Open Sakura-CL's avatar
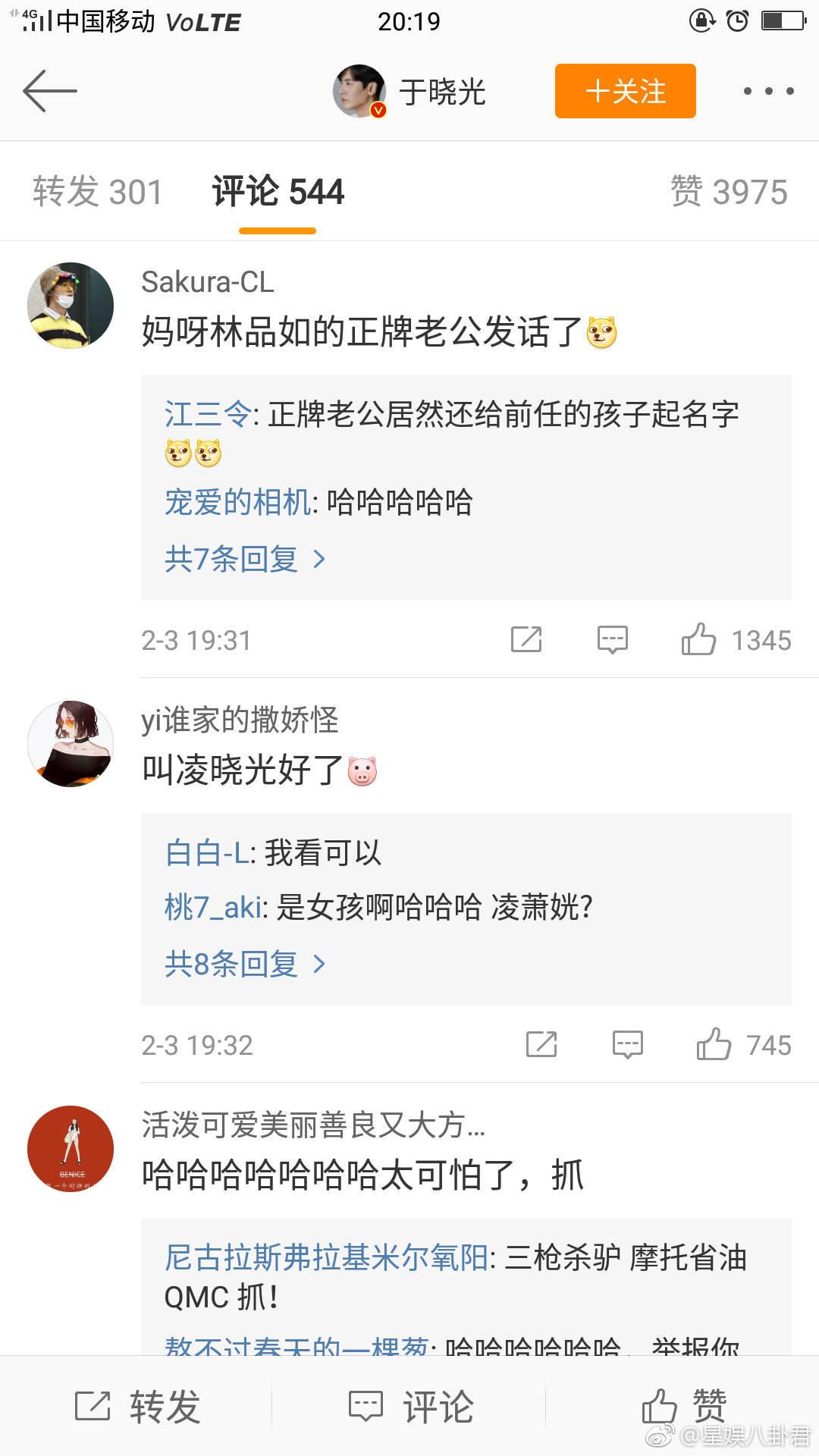 [71, 306]
